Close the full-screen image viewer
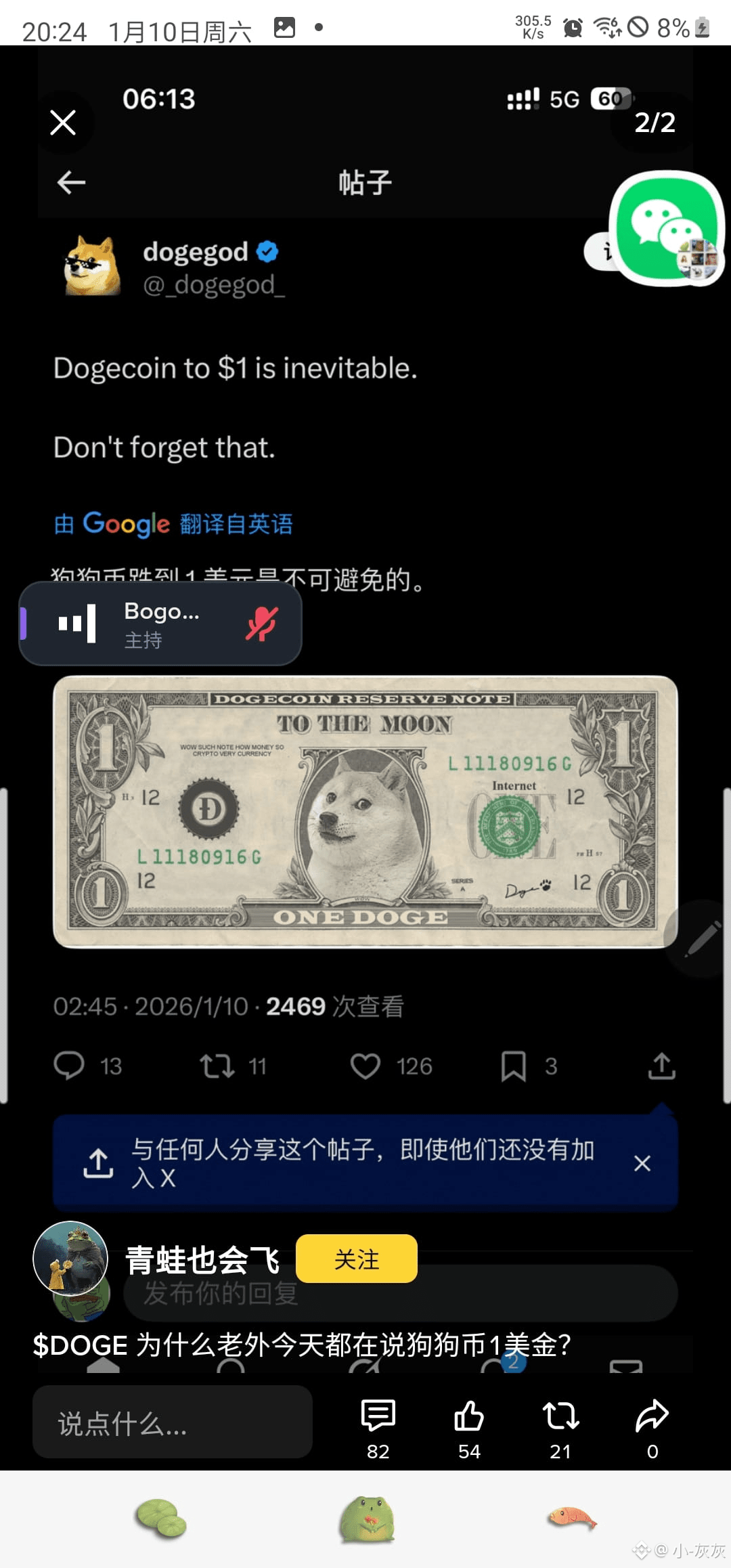Viewport: 731px width, 1568px height. pyautogui.click(x=63, y=123)
